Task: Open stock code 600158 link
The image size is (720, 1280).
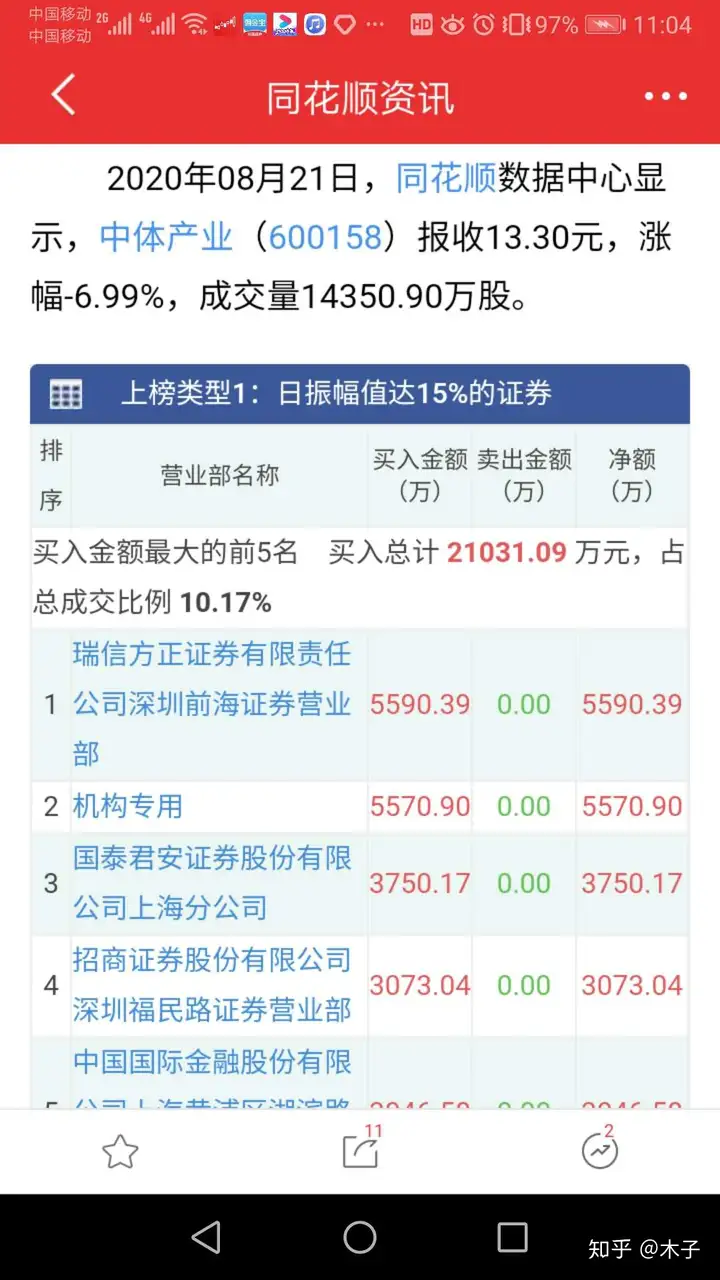Action: (x=325, y=238)
